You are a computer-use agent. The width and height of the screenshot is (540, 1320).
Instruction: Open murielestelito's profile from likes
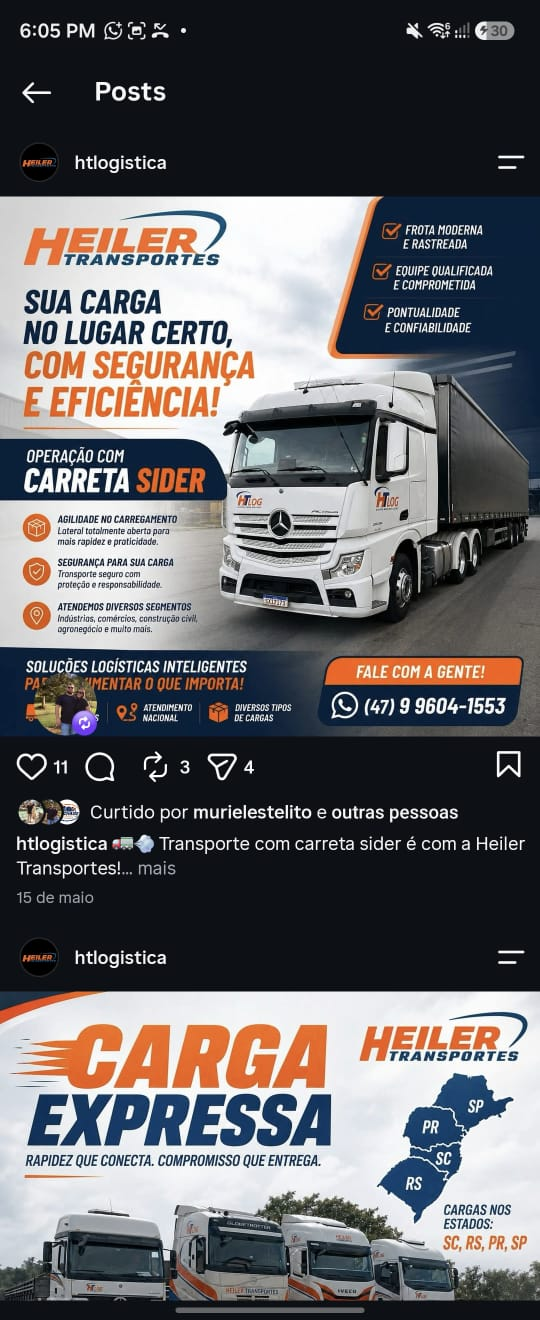(245, 812)
